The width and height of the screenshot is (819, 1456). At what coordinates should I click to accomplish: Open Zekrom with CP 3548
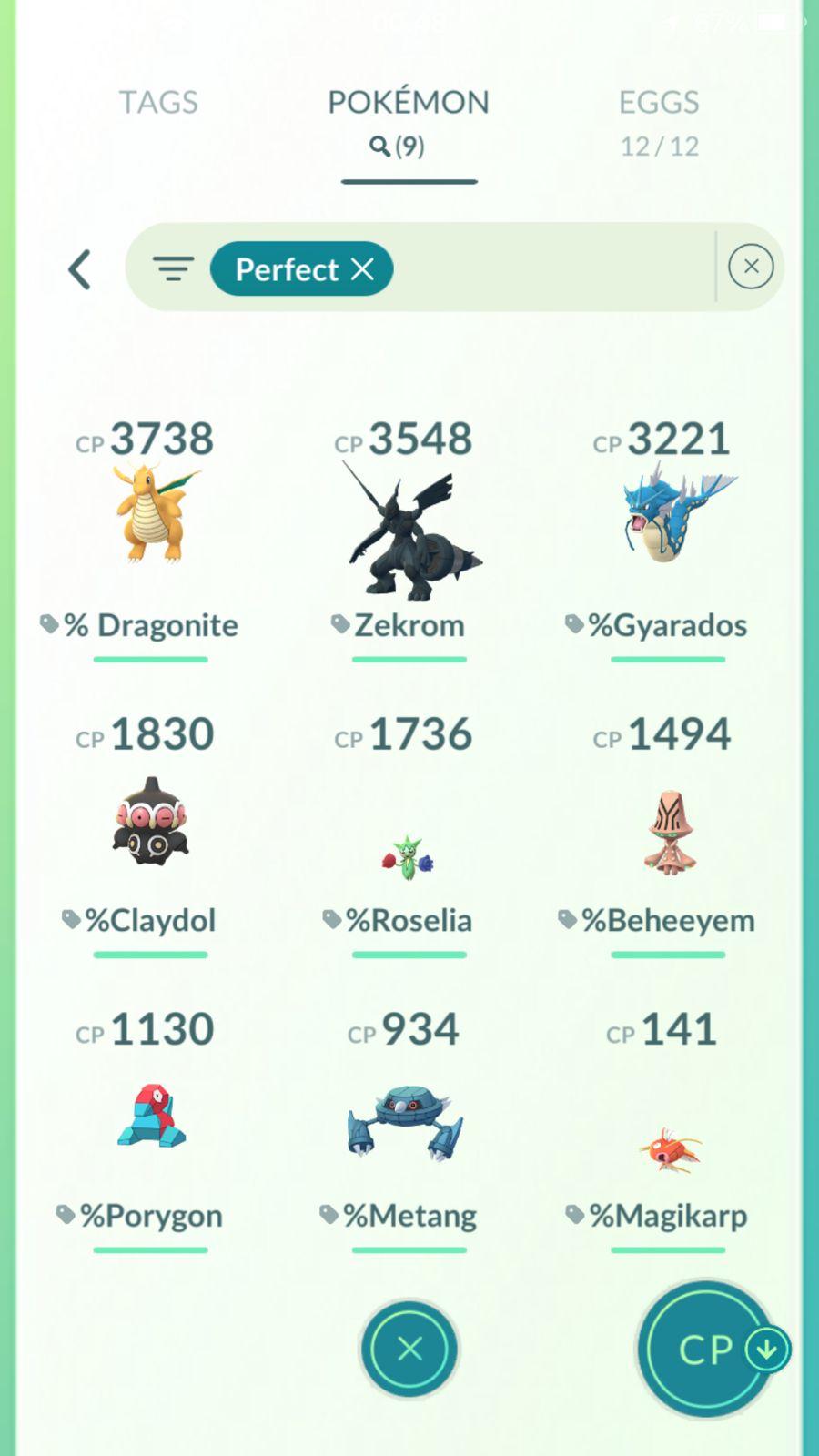coord(409,528)
